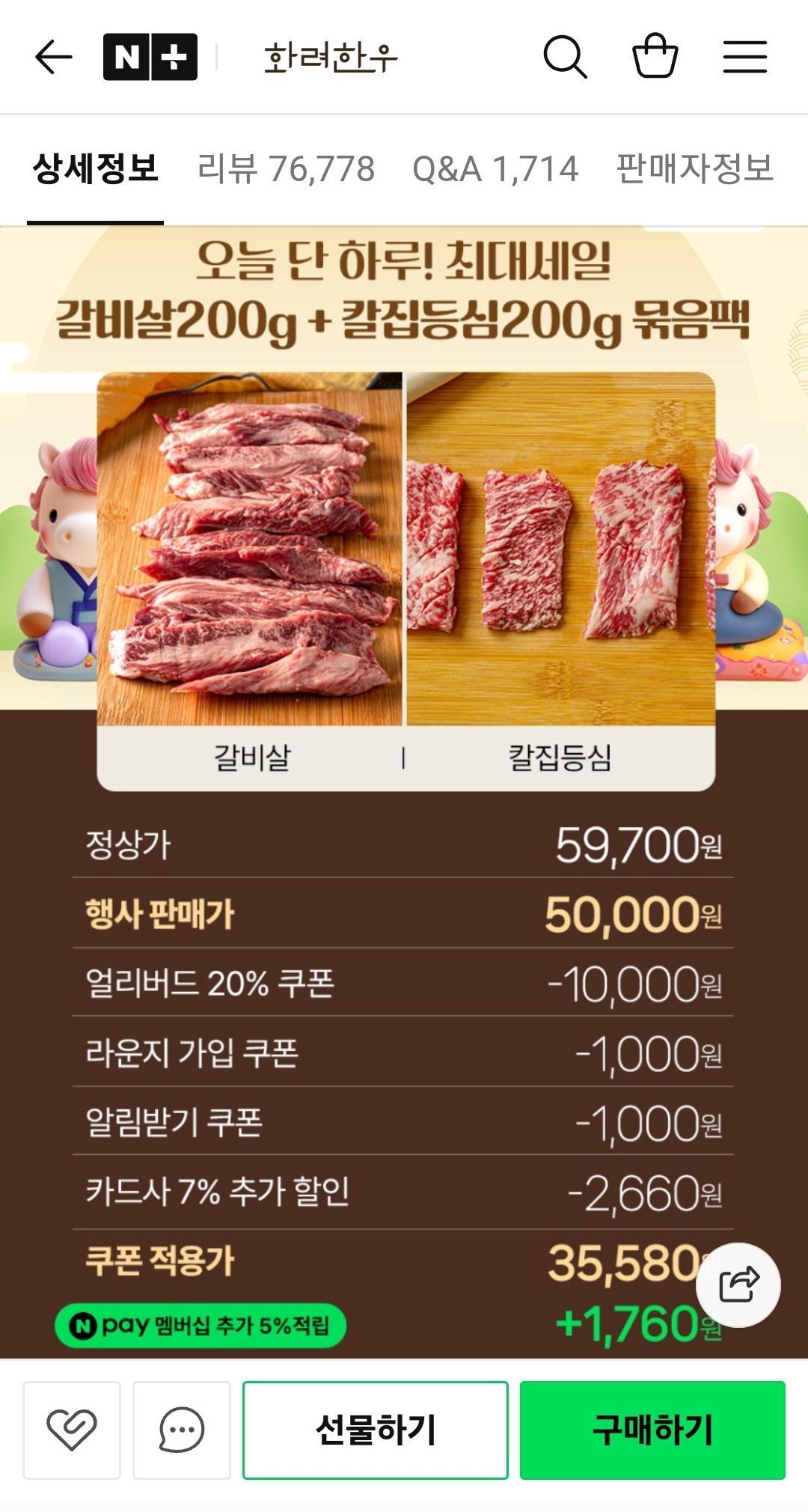Share this product
This screenshot has height=1512, width=808.
(x=738, y=1284)
